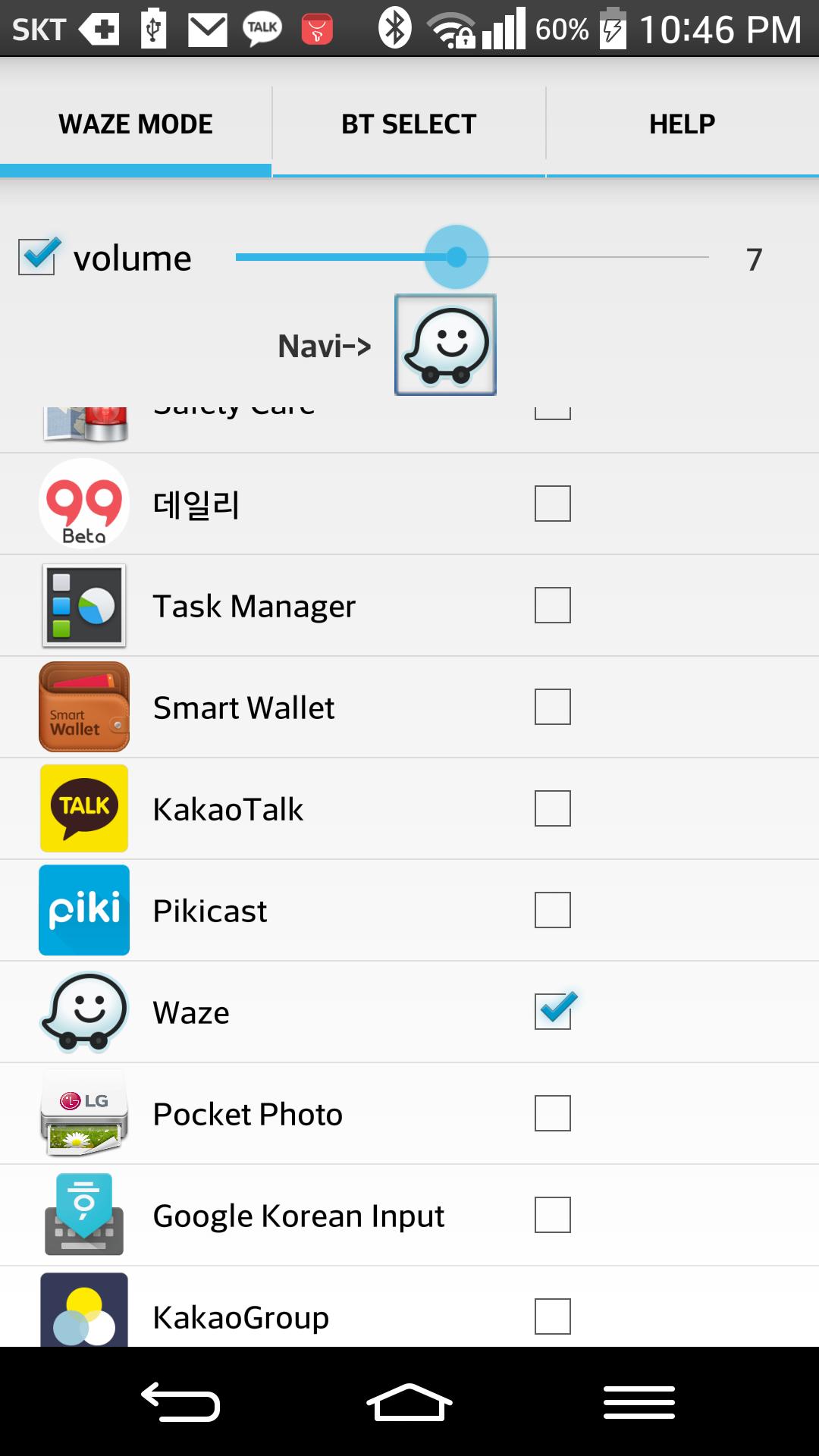Tick the Smart Wallet checkbox
This screenshot has height=1456, width=819.
(552, 707)
